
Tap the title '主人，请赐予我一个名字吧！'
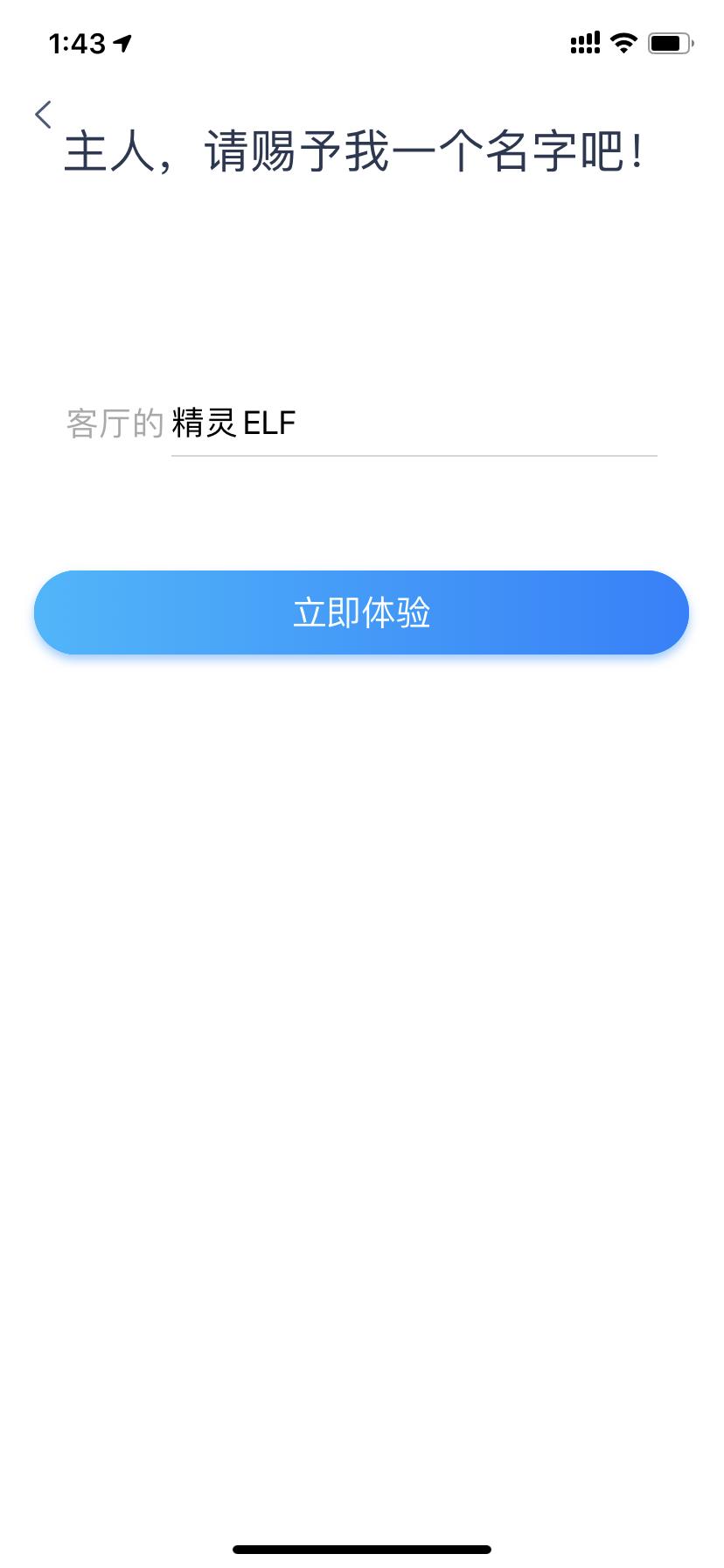(x=354, y=149)
